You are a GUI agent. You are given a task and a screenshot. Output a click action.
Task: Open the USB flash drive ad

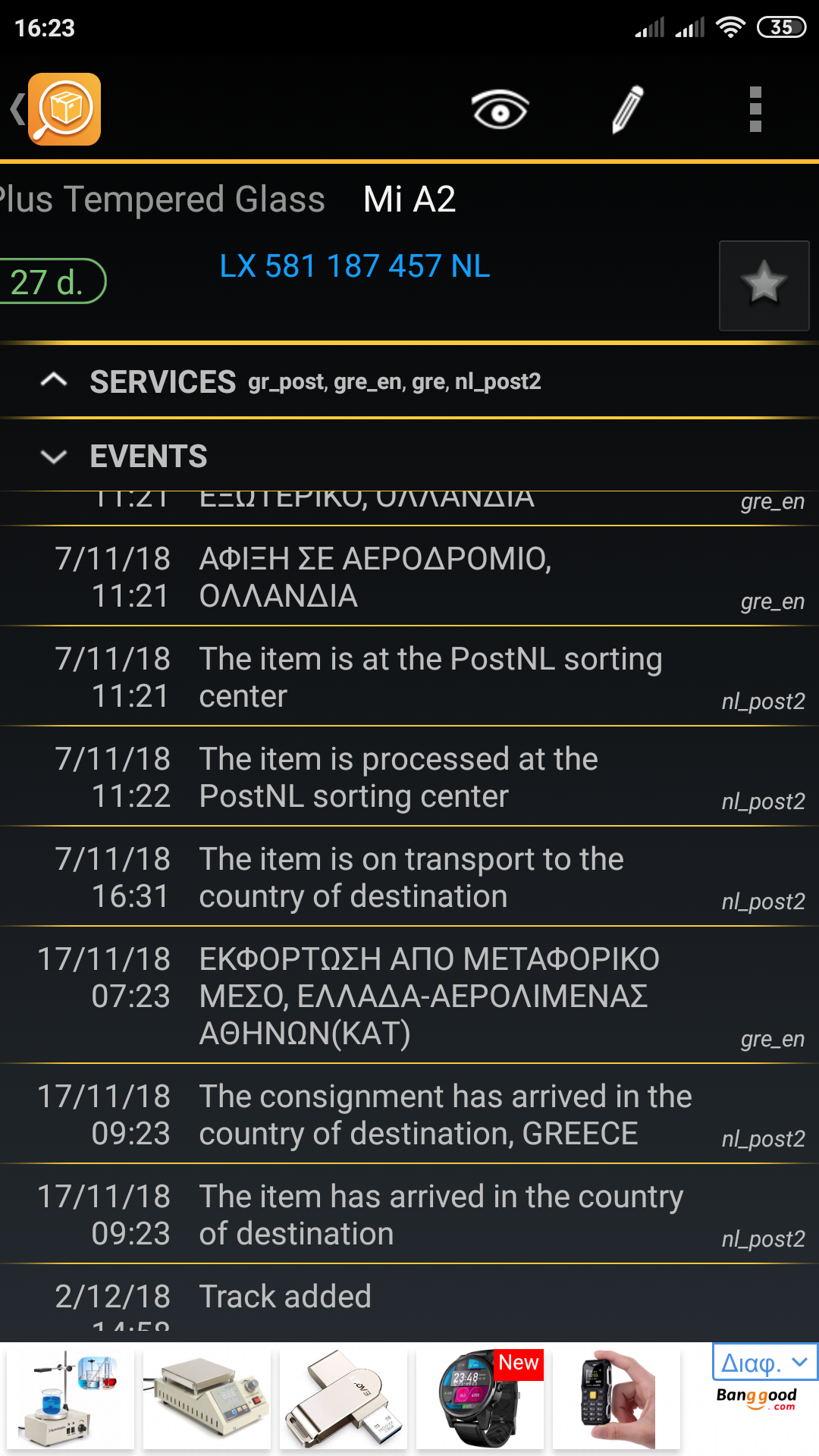coord(344,1398)
